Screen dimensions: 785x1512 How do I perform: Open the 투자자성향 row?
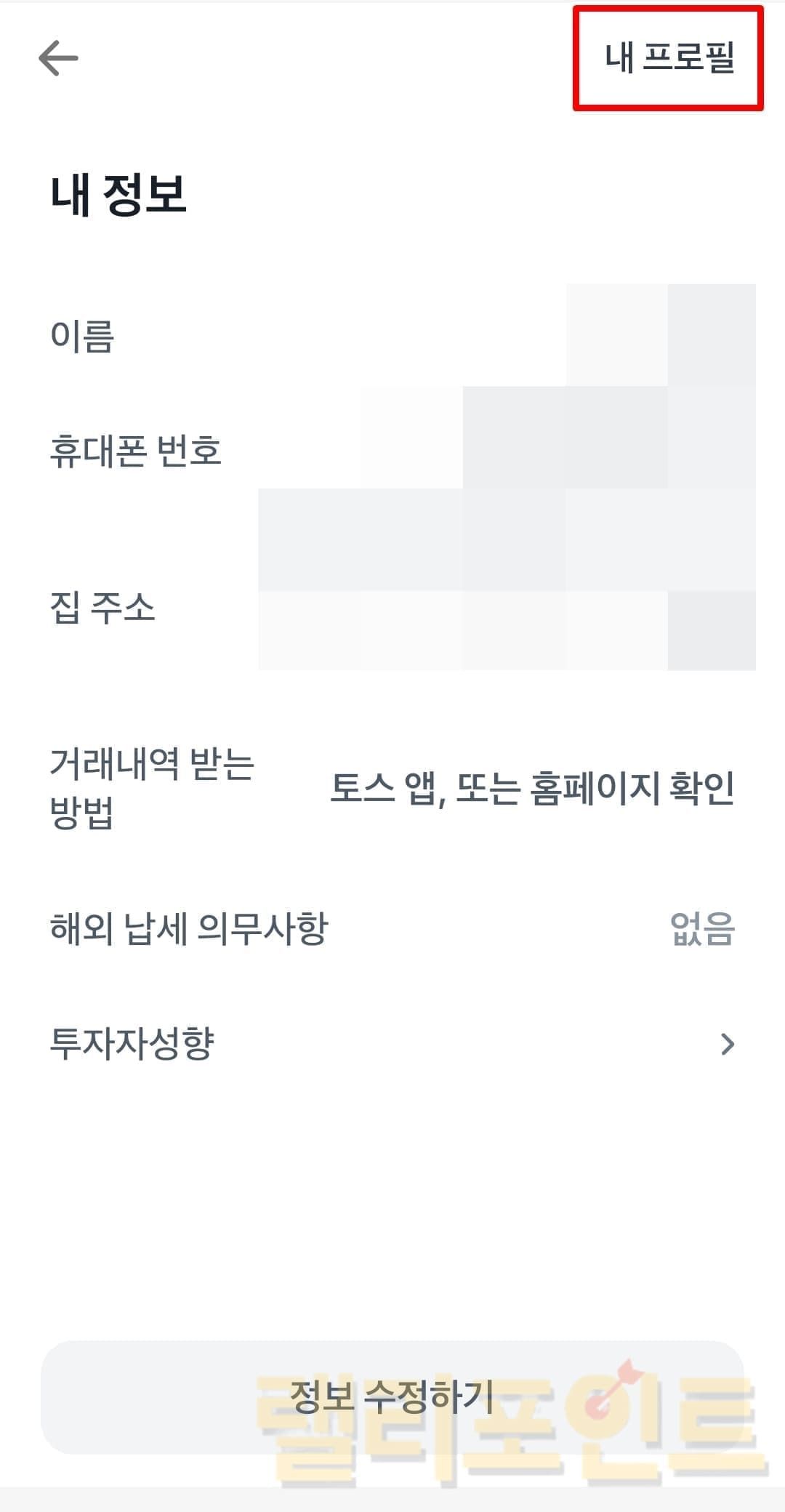(x=392, y=1044)
